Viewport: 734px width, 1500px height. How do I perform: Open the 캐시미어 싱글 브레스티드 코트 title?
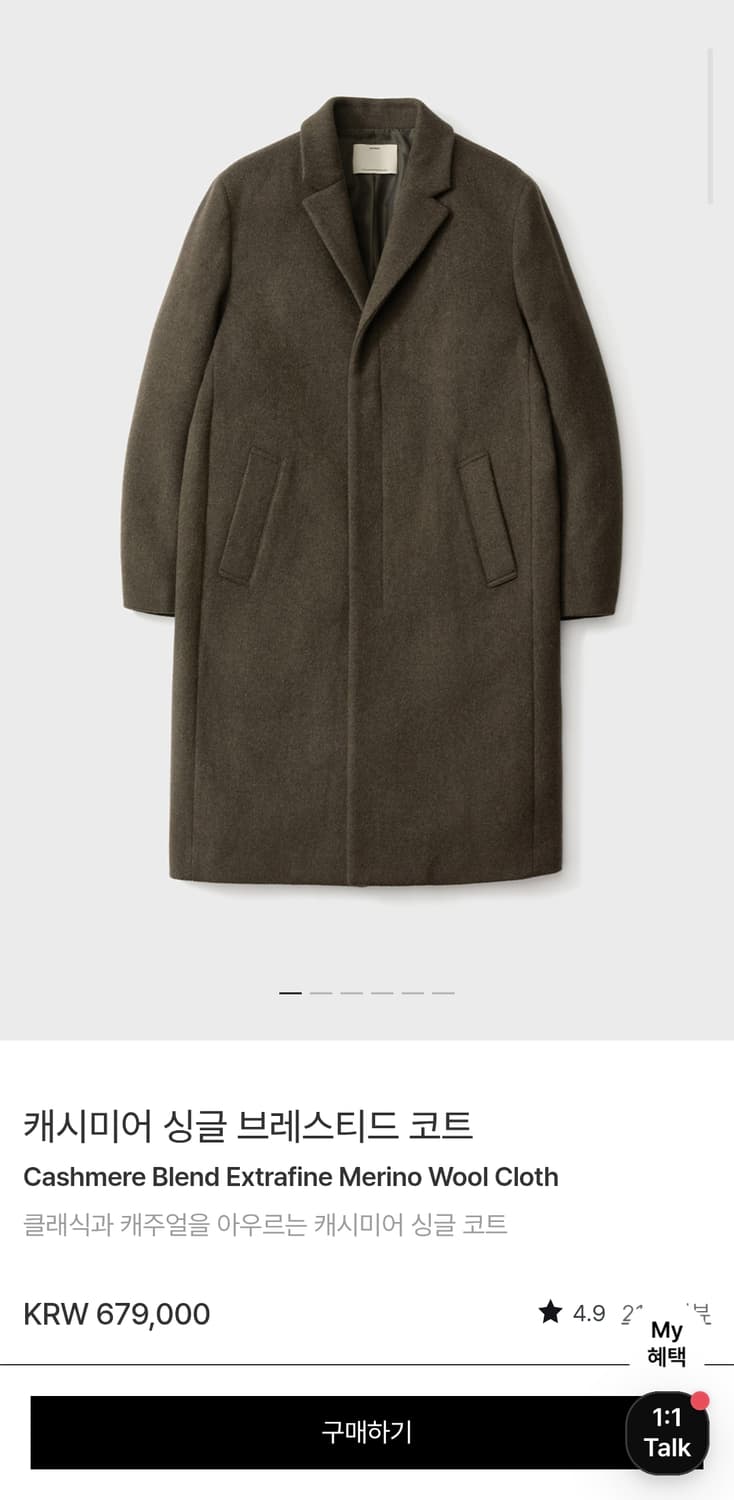(250, 1125)
